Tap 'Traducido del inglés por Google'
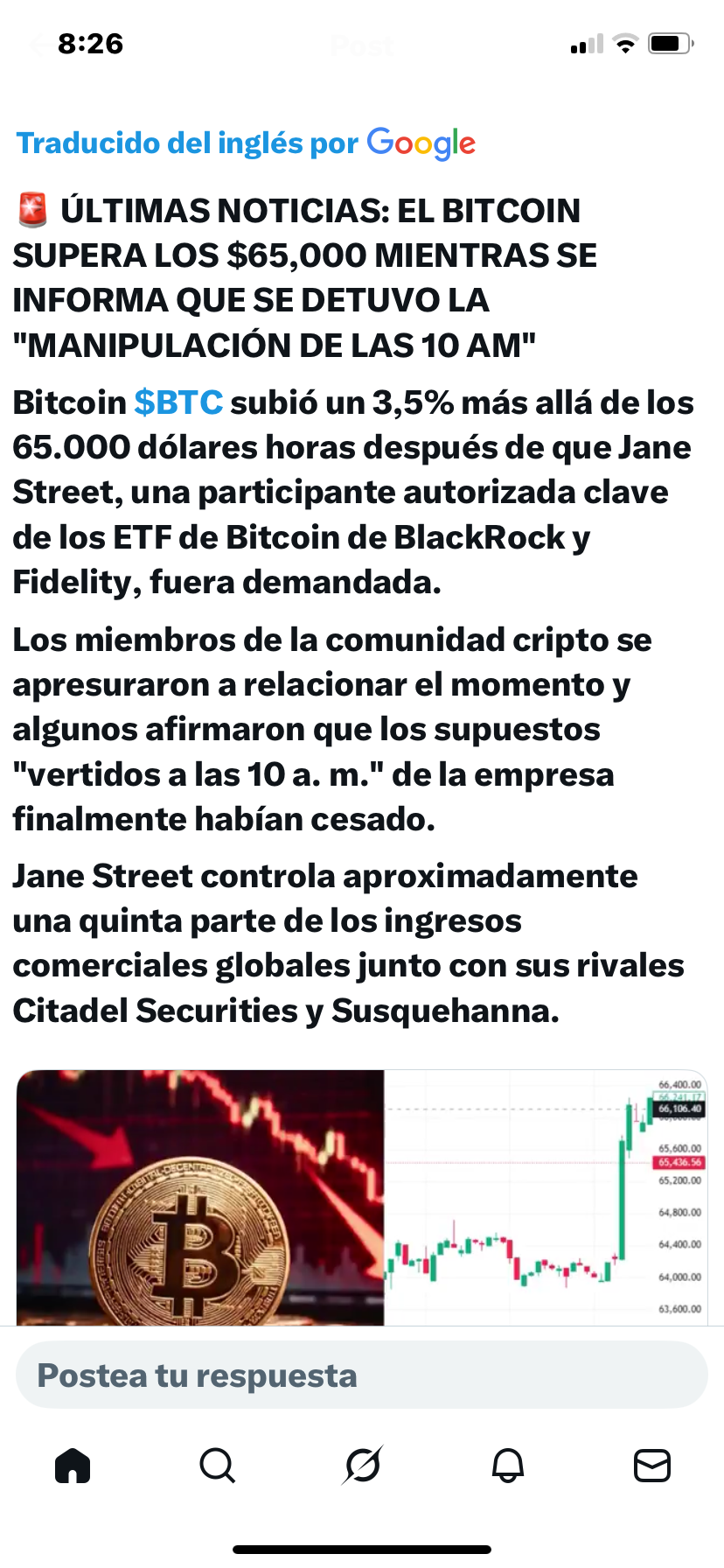The height and width of the screenshot is (1568, 724). pos(247,143)
